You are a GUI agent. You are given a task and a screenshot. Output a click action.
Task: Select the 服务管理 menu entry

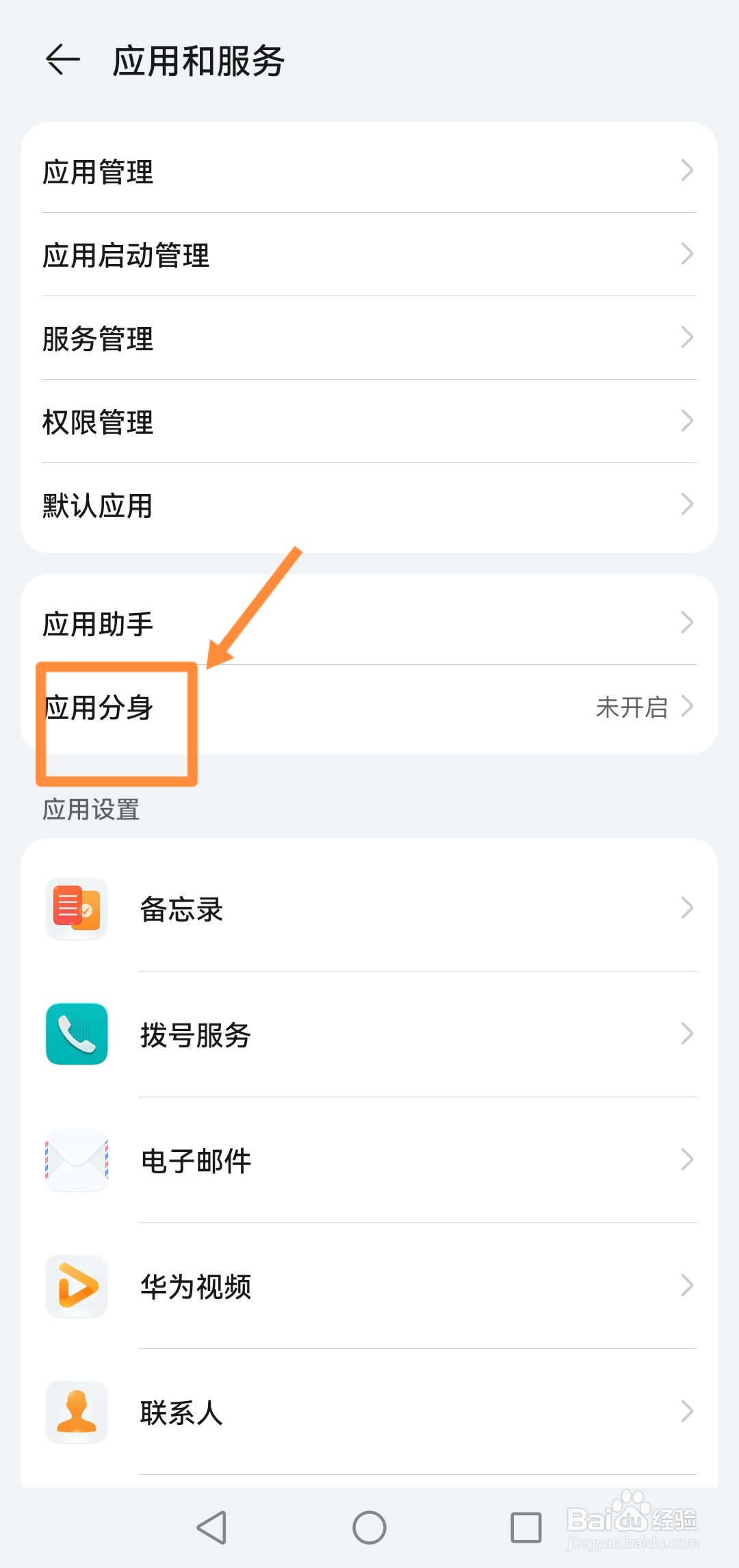point(369,338)
